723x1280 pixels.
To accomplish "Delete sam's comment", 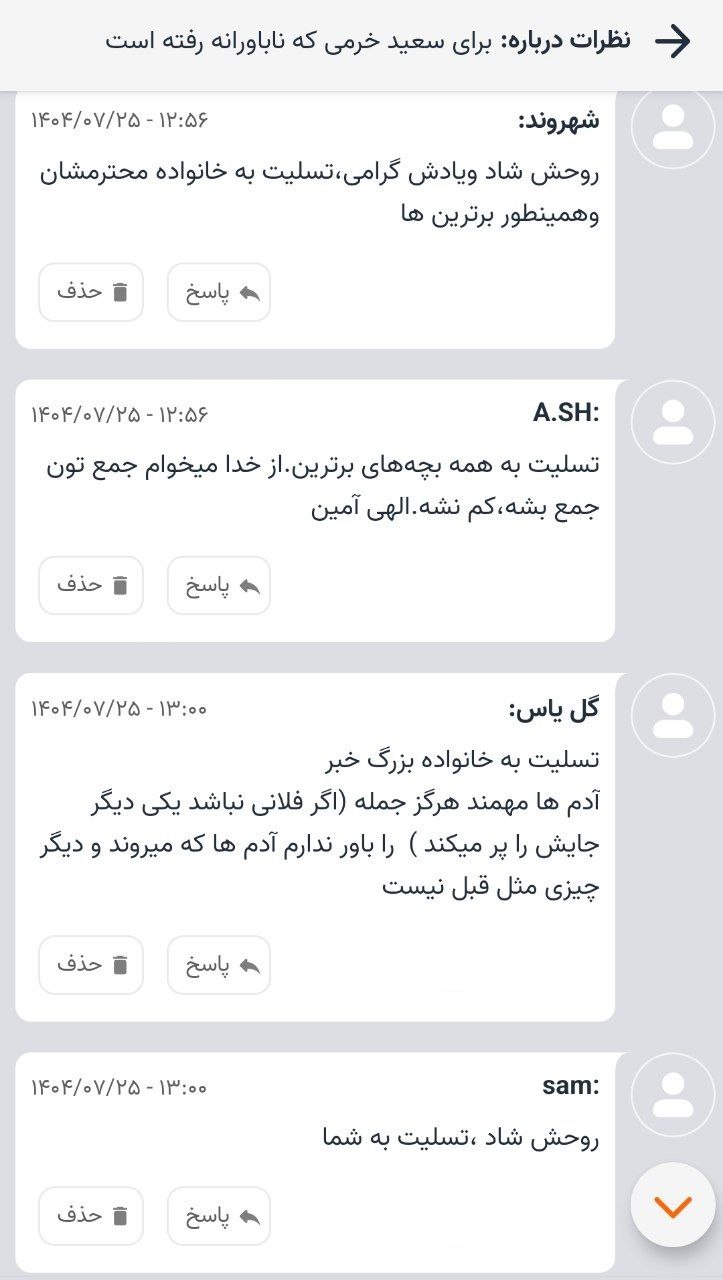I will coord(91,1216).
